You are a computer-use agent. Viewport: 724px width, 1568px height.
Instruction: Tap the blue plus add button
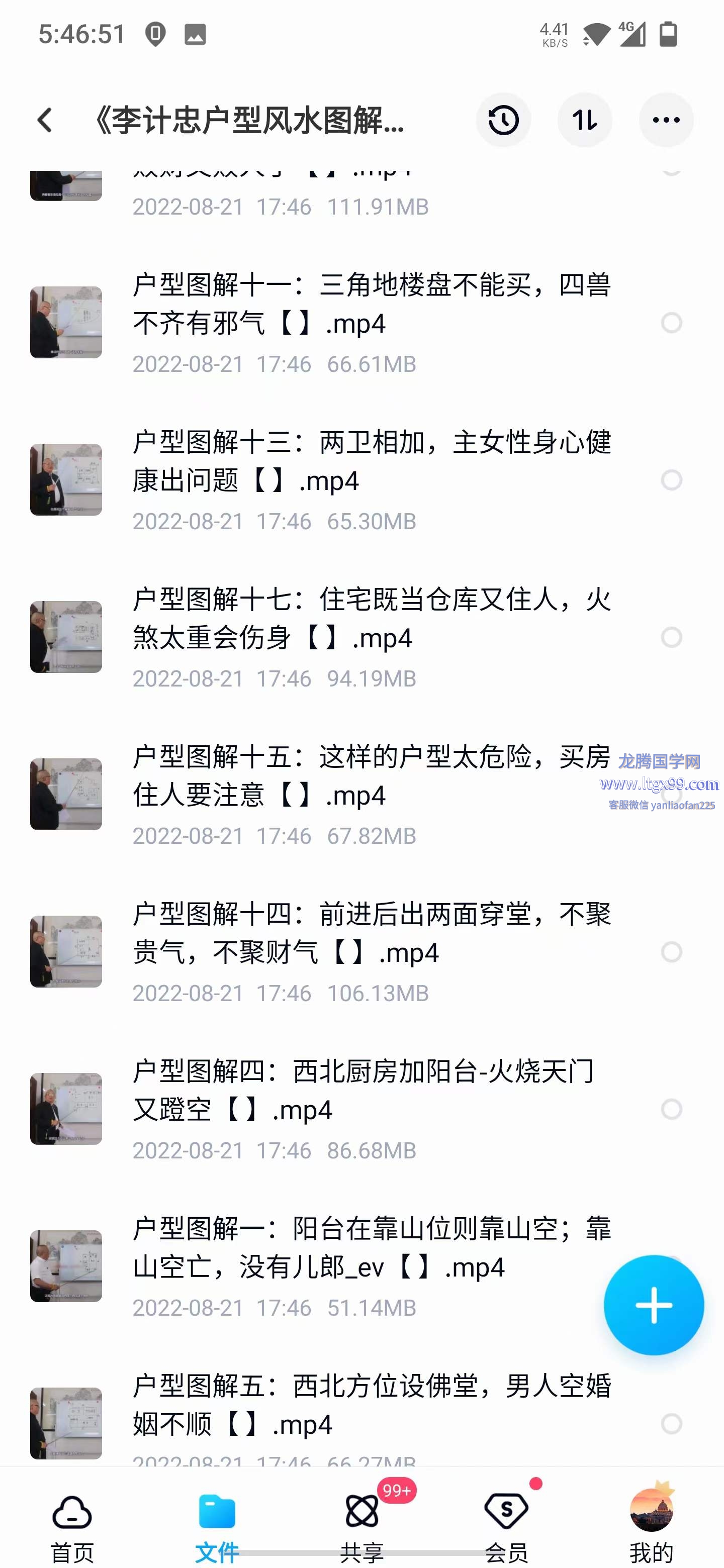654,1305
